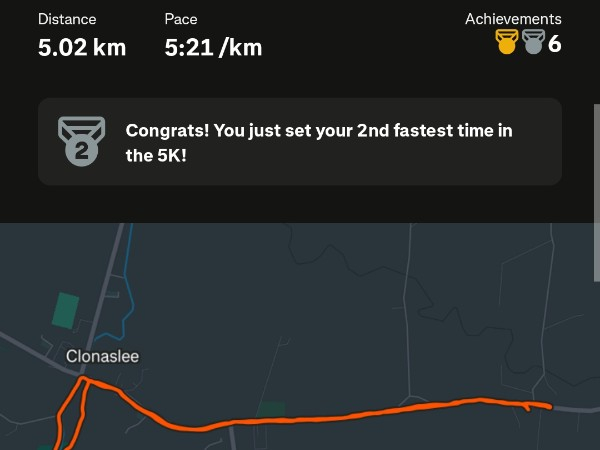Open the 2nd fastest 5K congrats card
The image size is (600, 450).
(x=300, y=142)
